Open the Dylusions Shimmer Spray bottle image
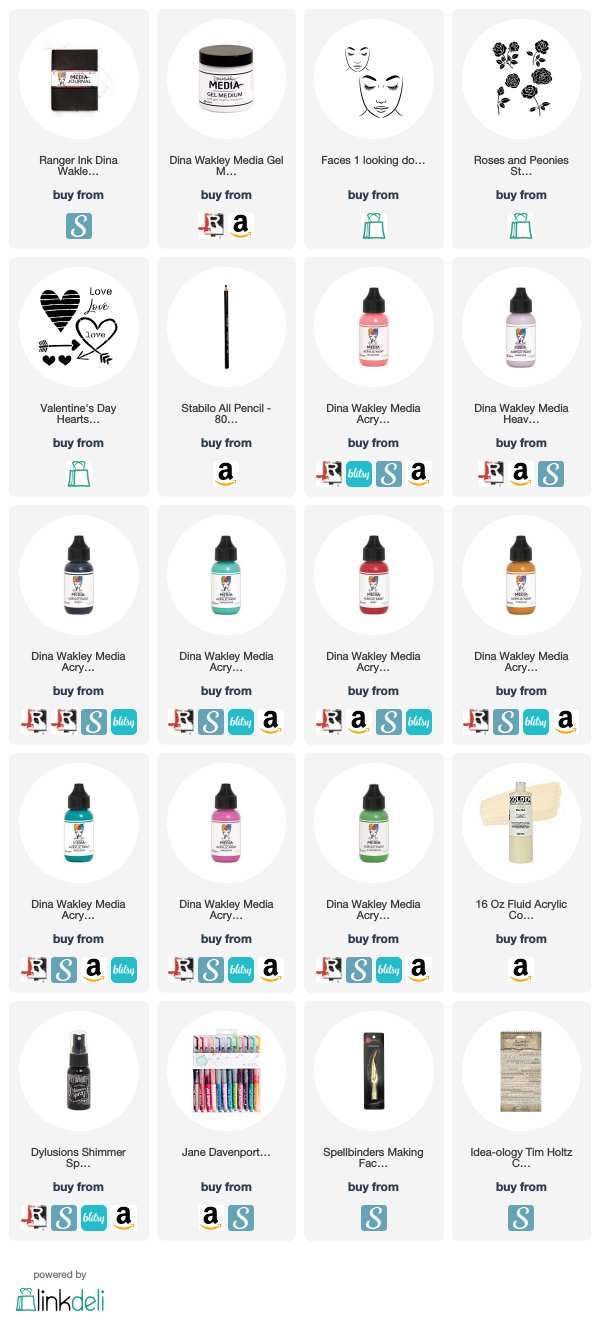 [79, 1070]
